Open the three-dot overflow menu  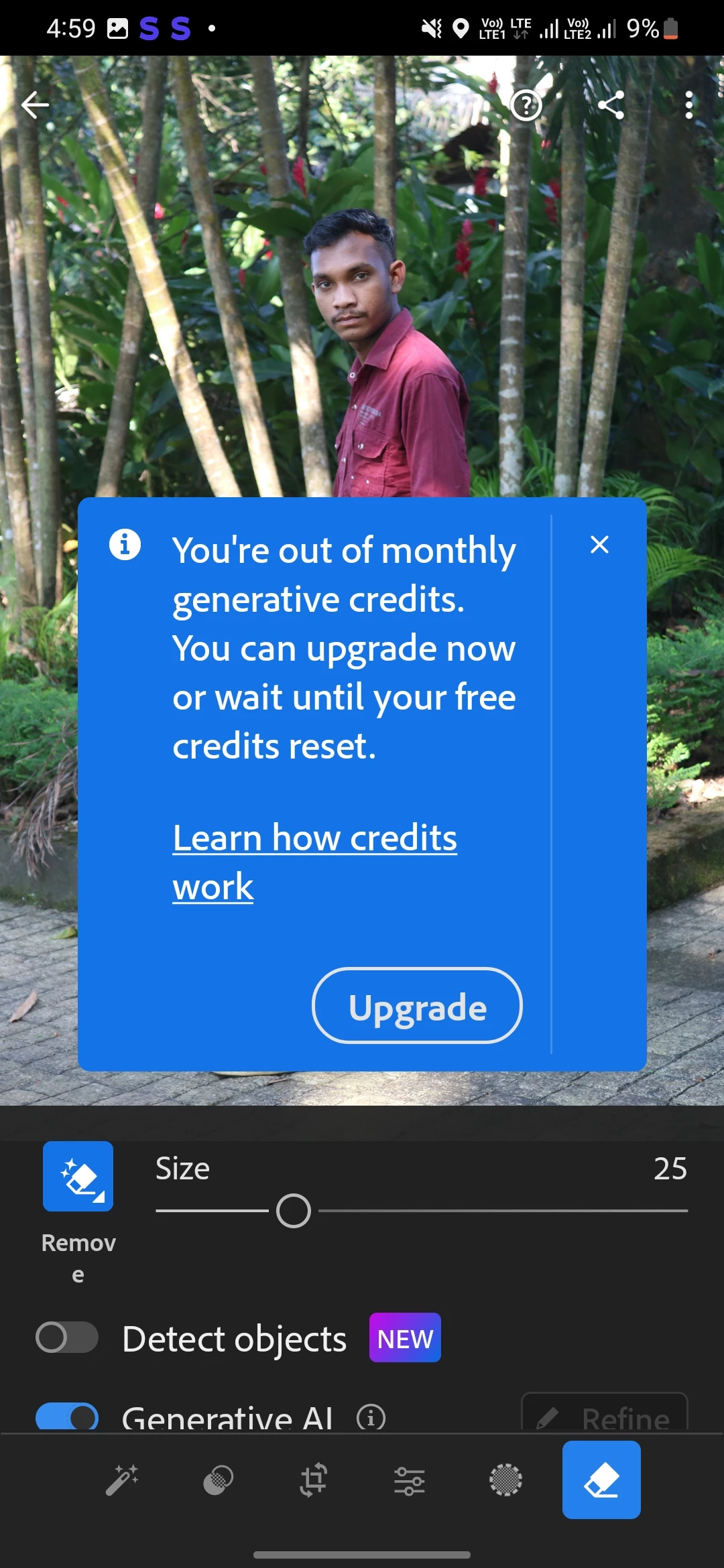(688, 105)
